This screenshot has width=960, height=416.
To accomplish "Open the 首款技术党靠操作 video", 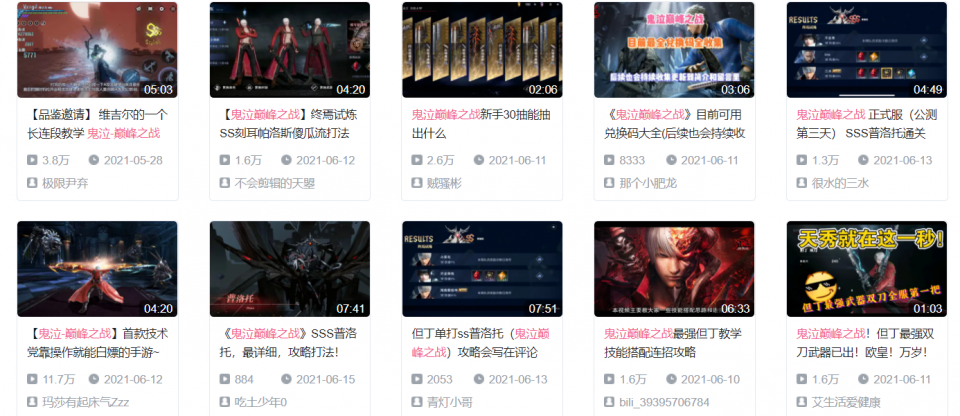I will click(x=97, y=269).
